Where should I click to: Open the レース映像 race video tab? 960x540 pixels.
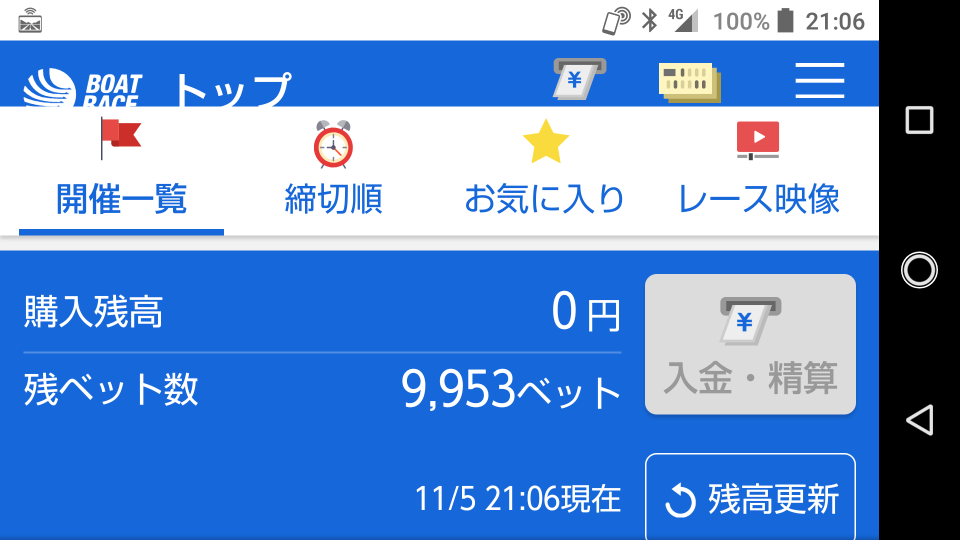pyautogui.click(x=758, y=170)
